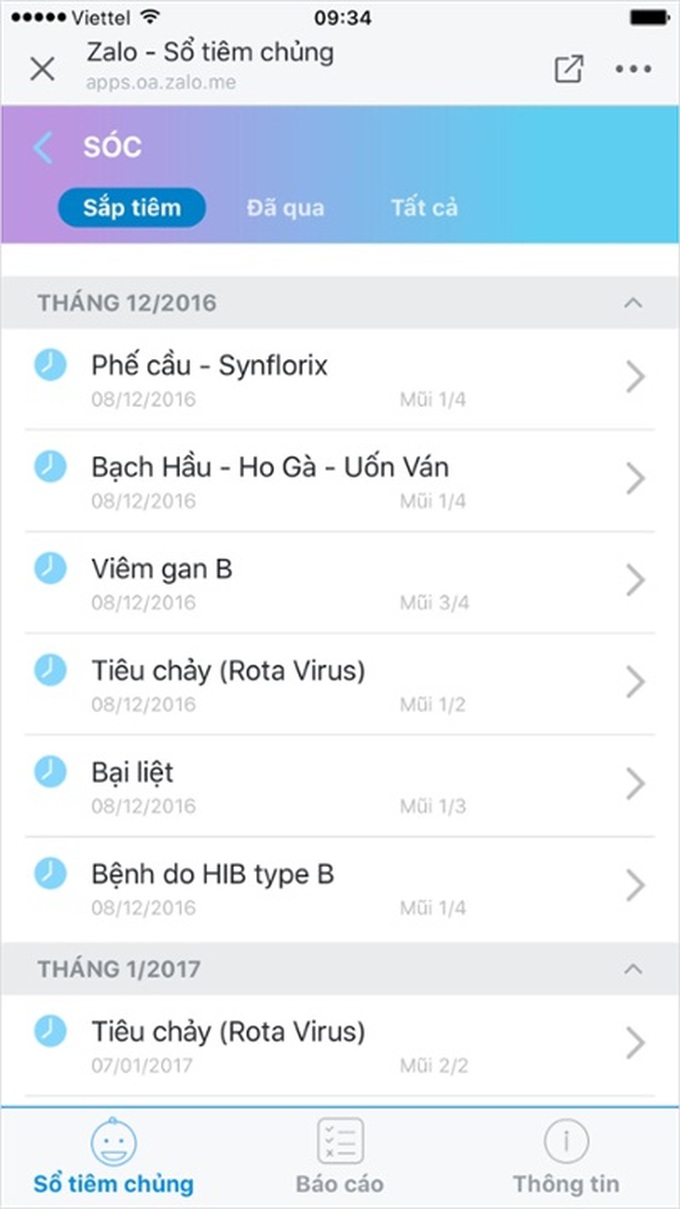
Task: Open Tiêu chảy (Rota Virus) dated 08/12/2016
Action: click(x=340, y=684)
